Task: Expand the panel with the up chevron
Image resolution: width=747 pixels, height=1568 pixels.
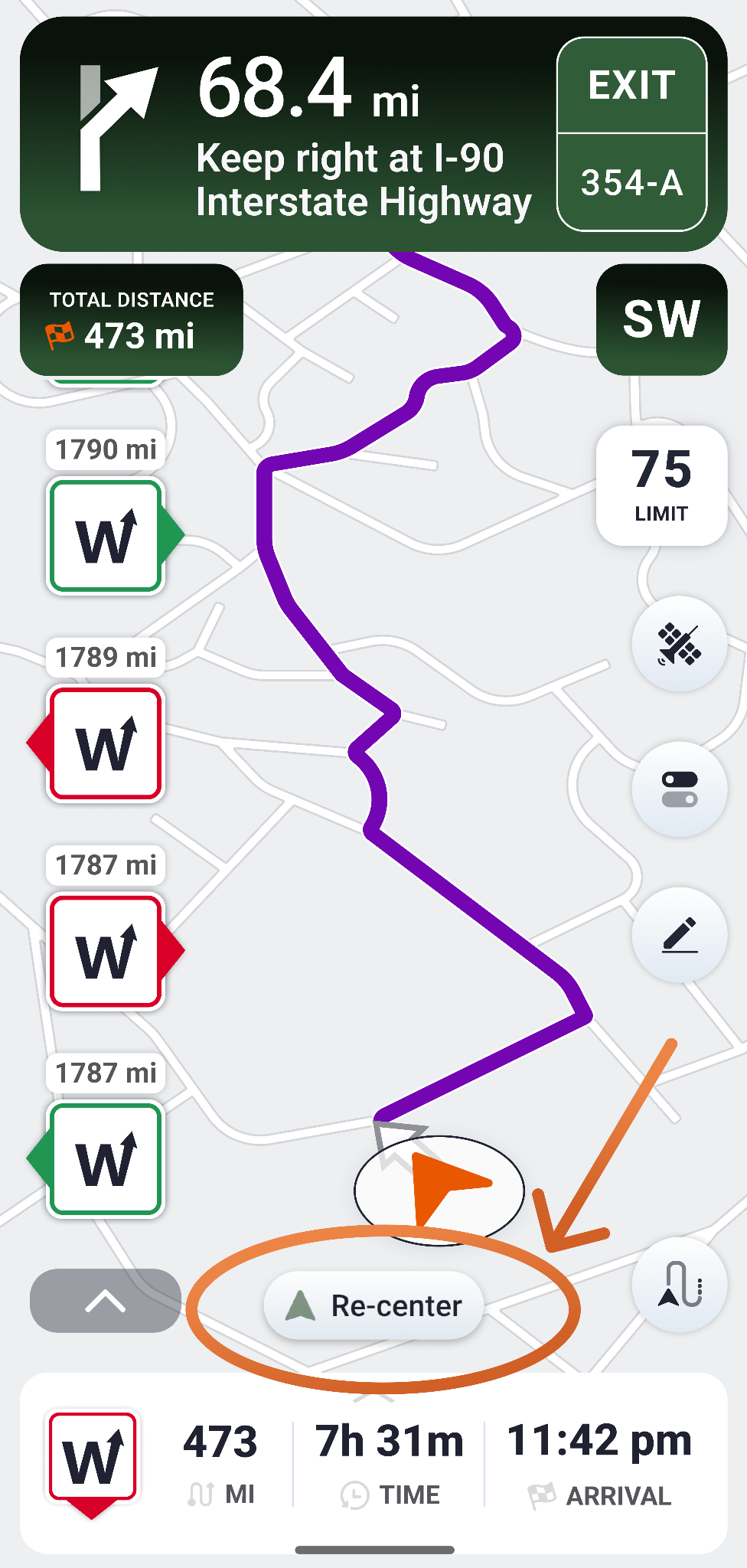Action: pyautogui.click(x=106, y=1300)
